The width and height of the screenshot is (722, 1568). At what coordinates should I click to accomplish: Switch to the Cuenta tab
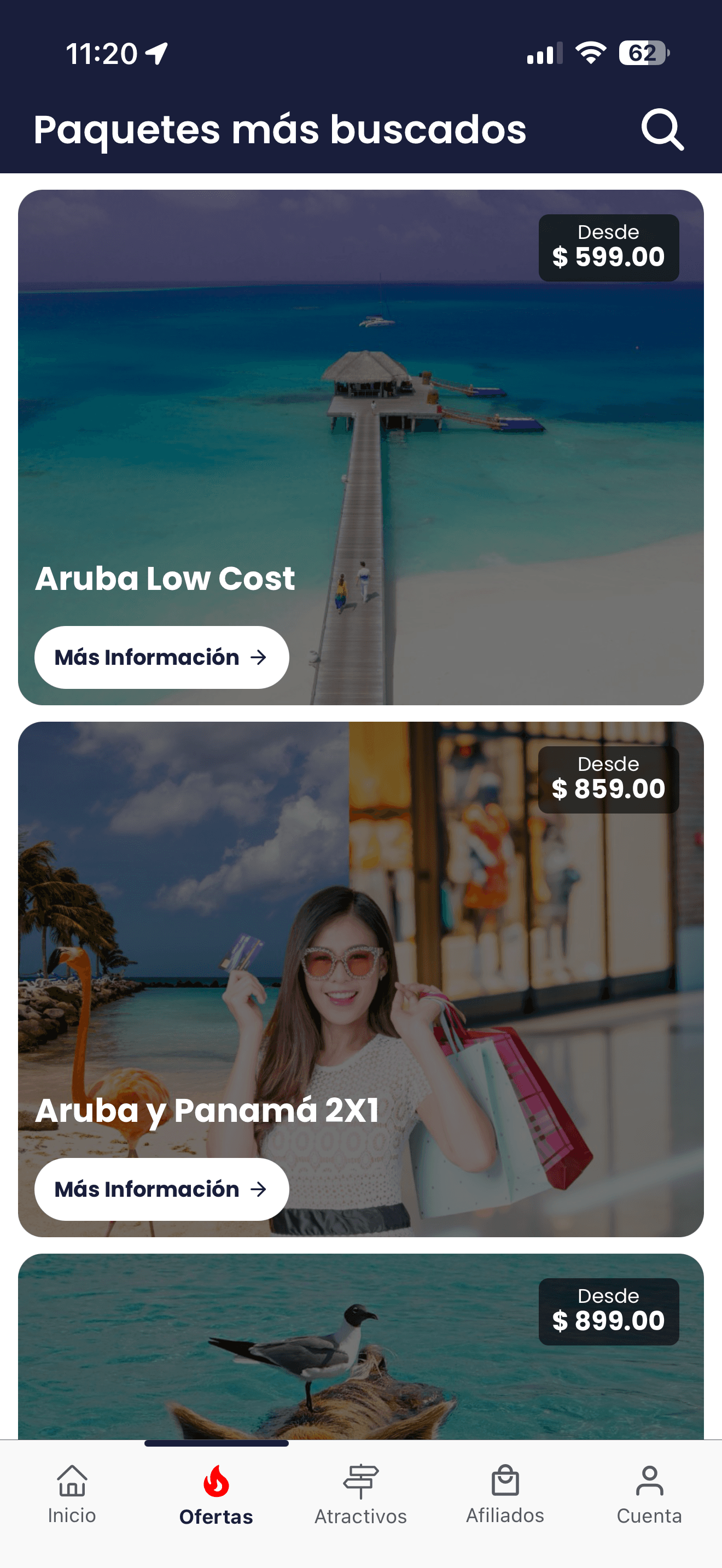pos(649,1497)
